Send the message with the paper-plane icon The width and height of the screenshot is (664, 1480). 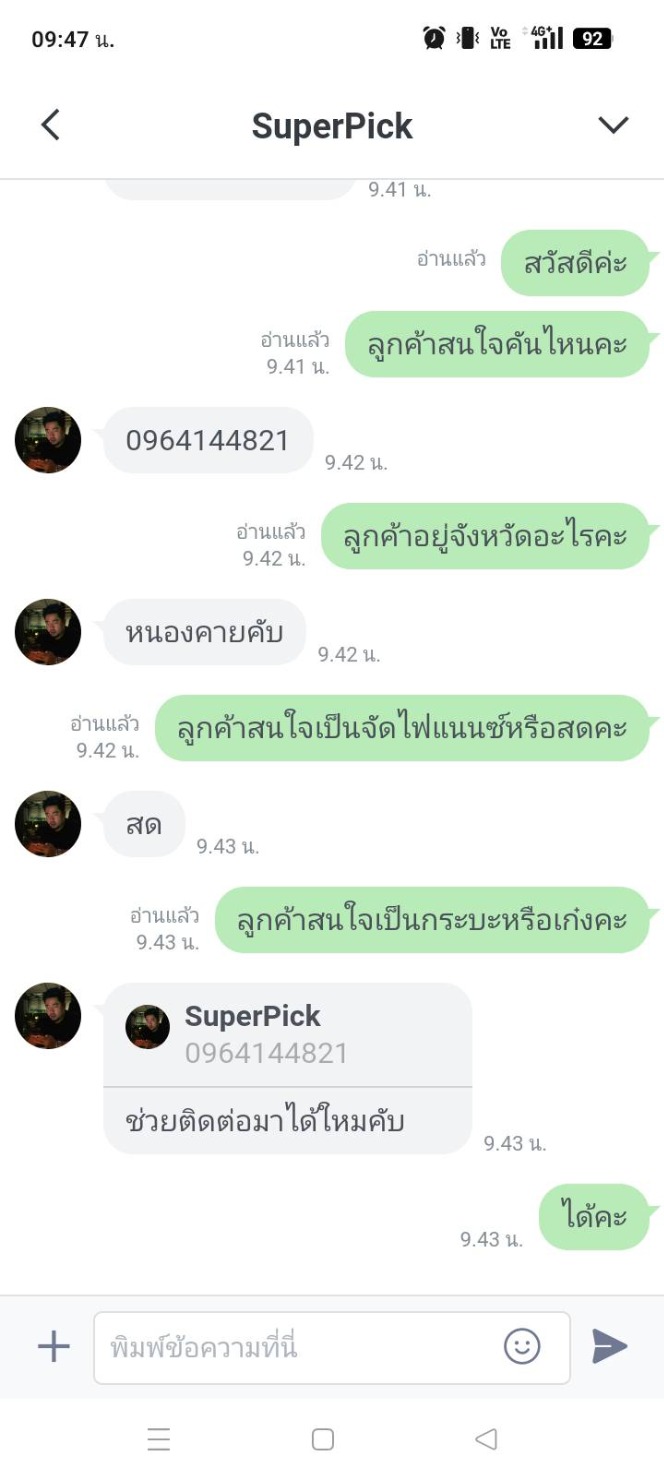tap(610, 1347)
